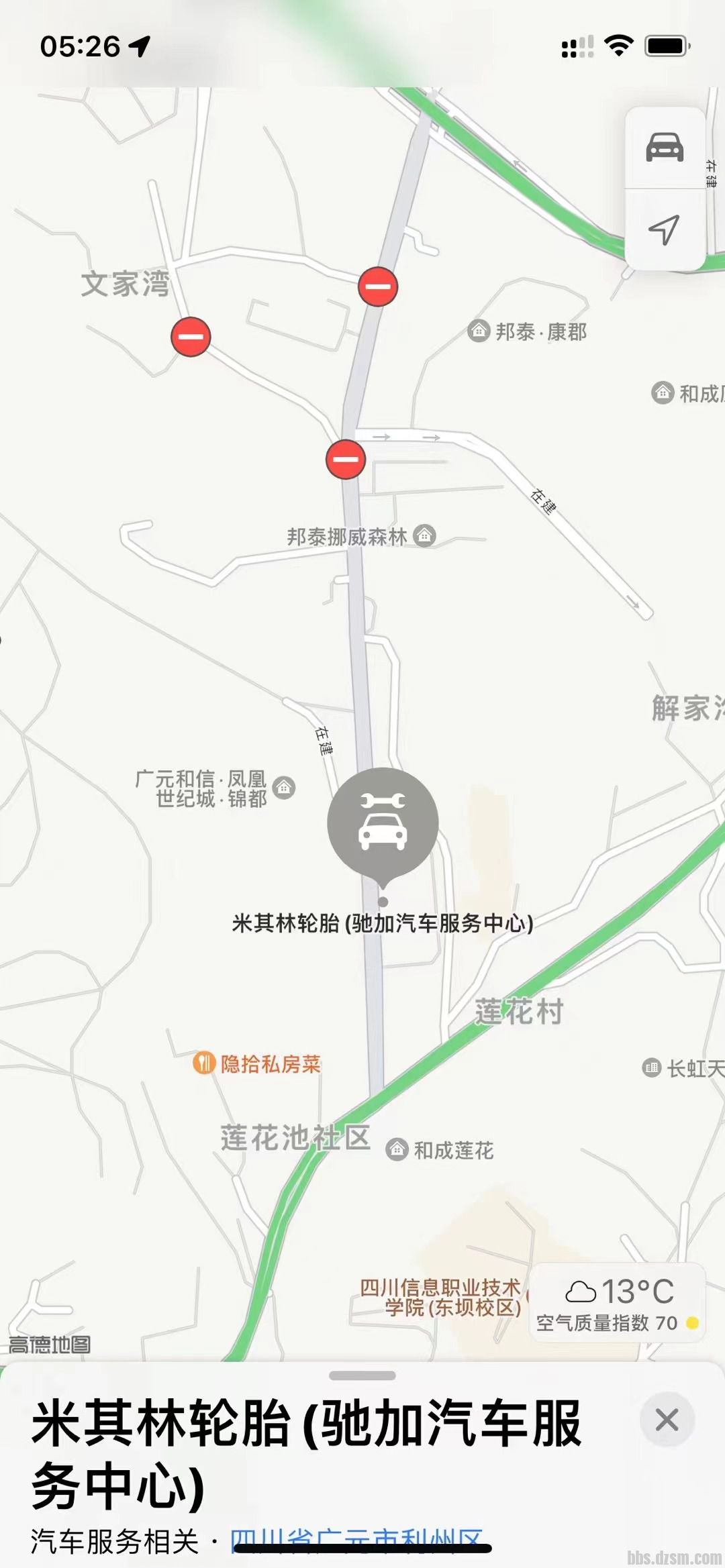The image size is (725, 1568).
Task: Select 广元和信·凤凰世纪城·锦都 marker
Action: 285,788
